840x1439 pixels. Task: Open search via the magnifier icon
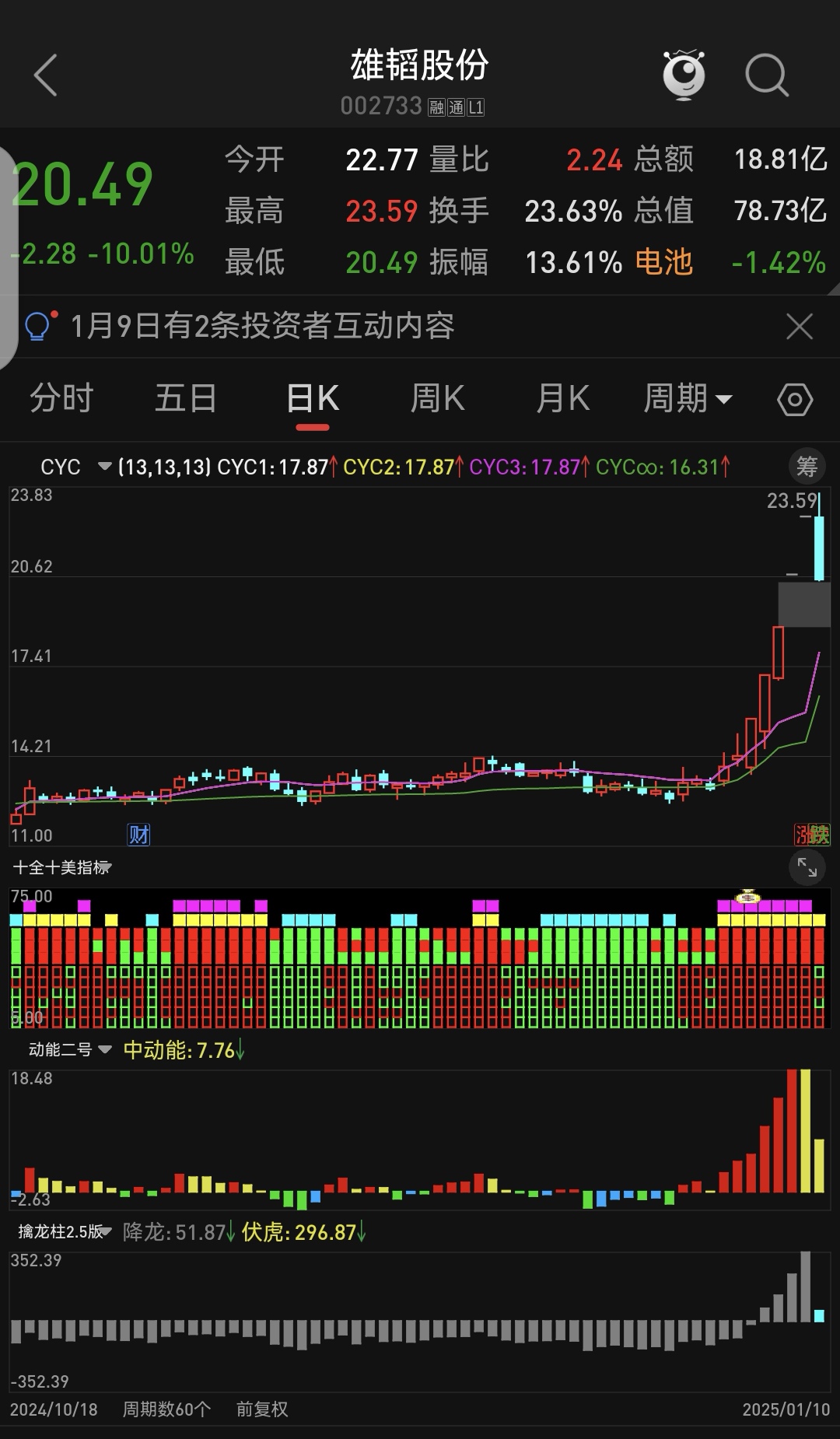(767, 75)
